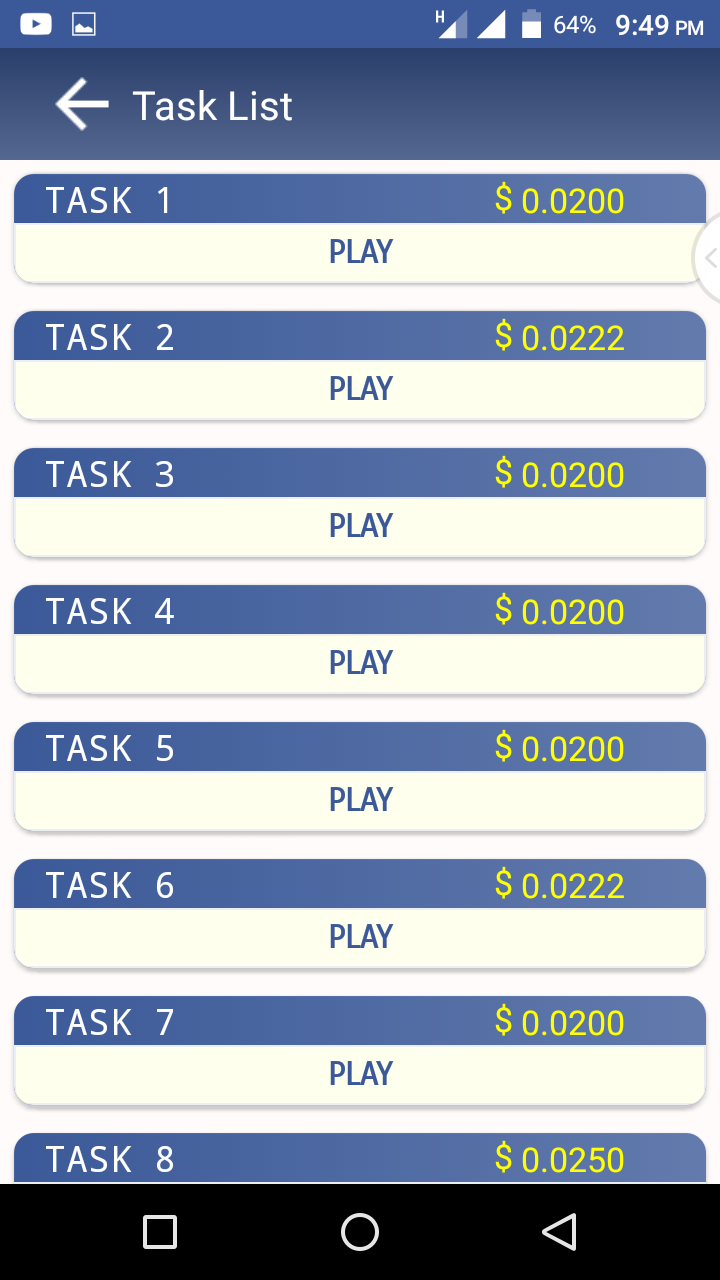The image size is (720, 1280).
Task: Hit Play for Task 6
Action: point(360,937)
